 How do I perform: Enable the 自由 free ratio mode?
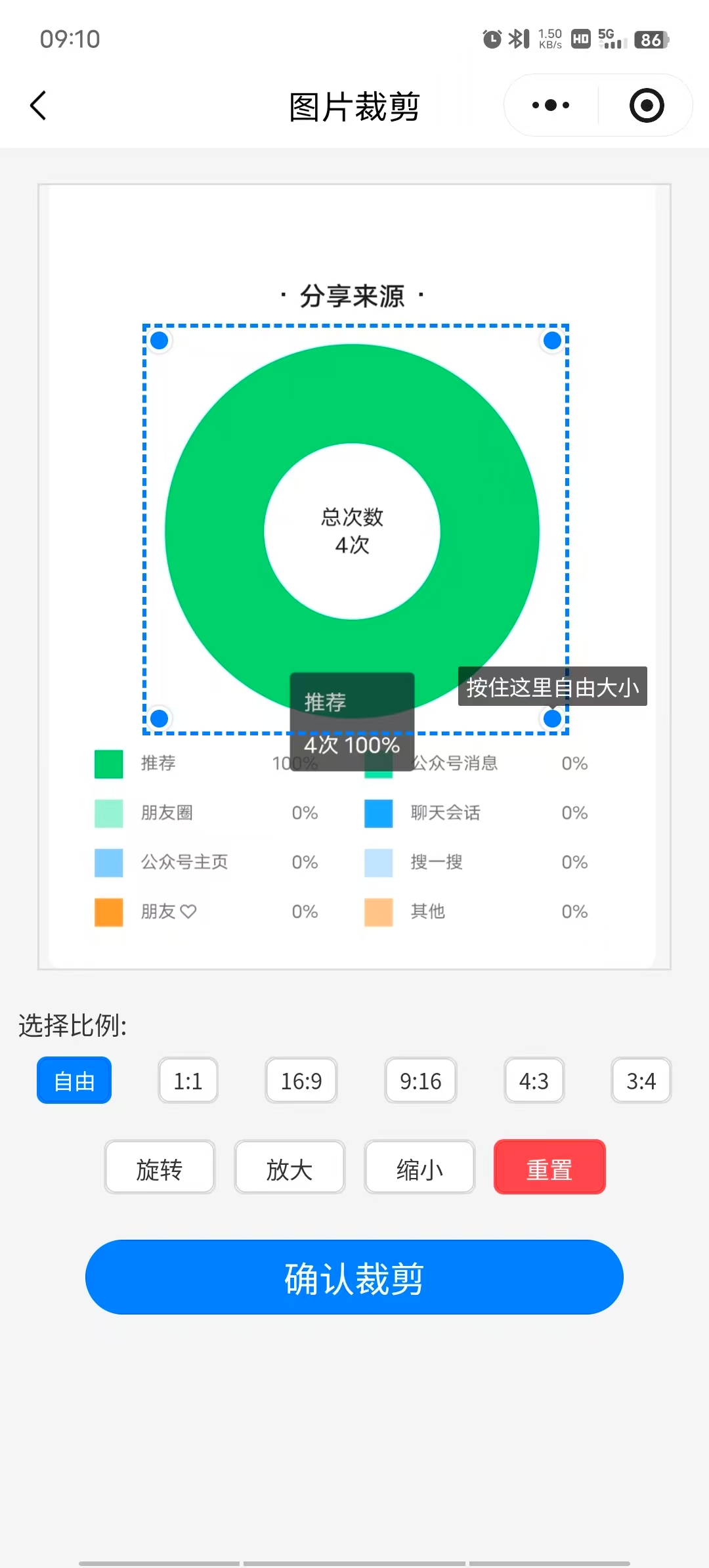(x=74, y=1079)
